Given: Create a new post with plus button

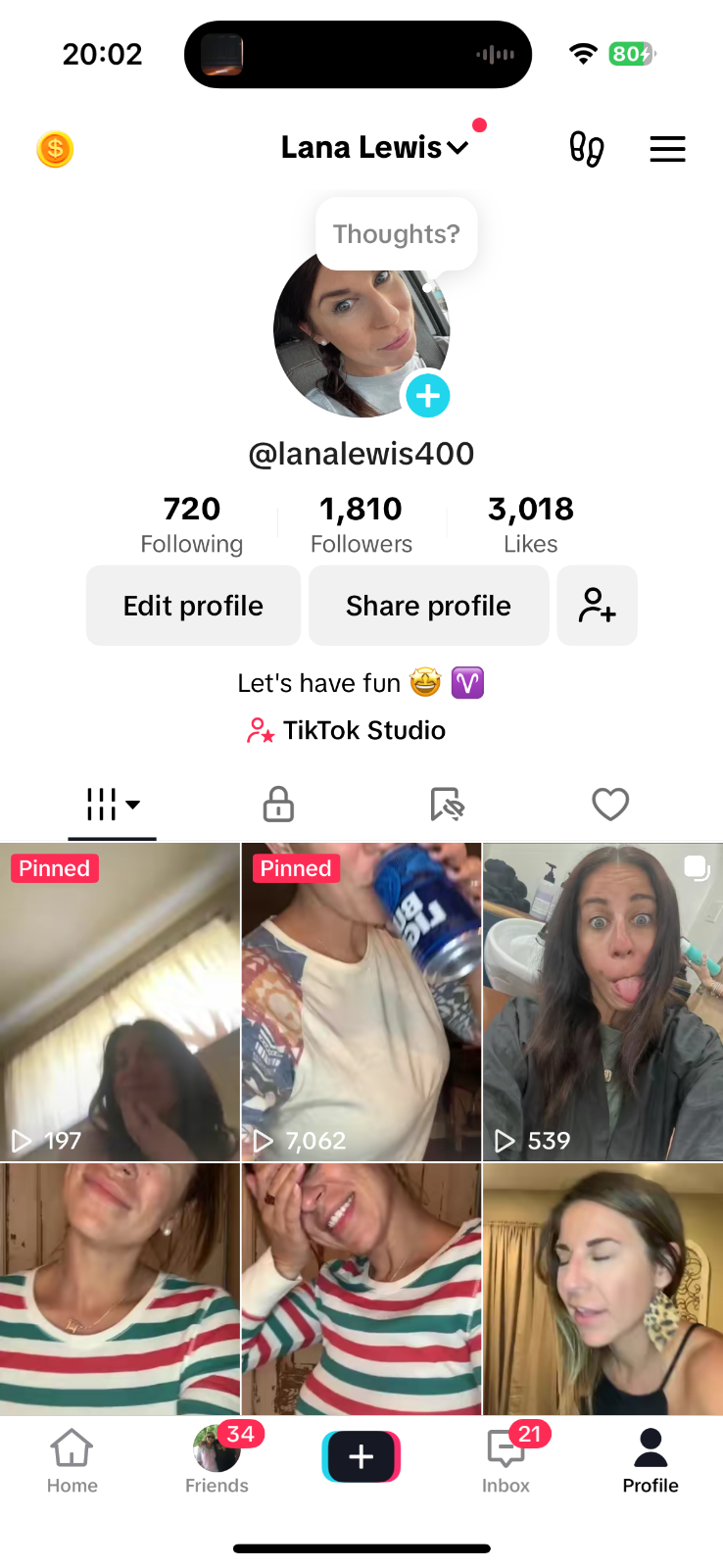Looking at the screenshot, I should [361, 1456].
